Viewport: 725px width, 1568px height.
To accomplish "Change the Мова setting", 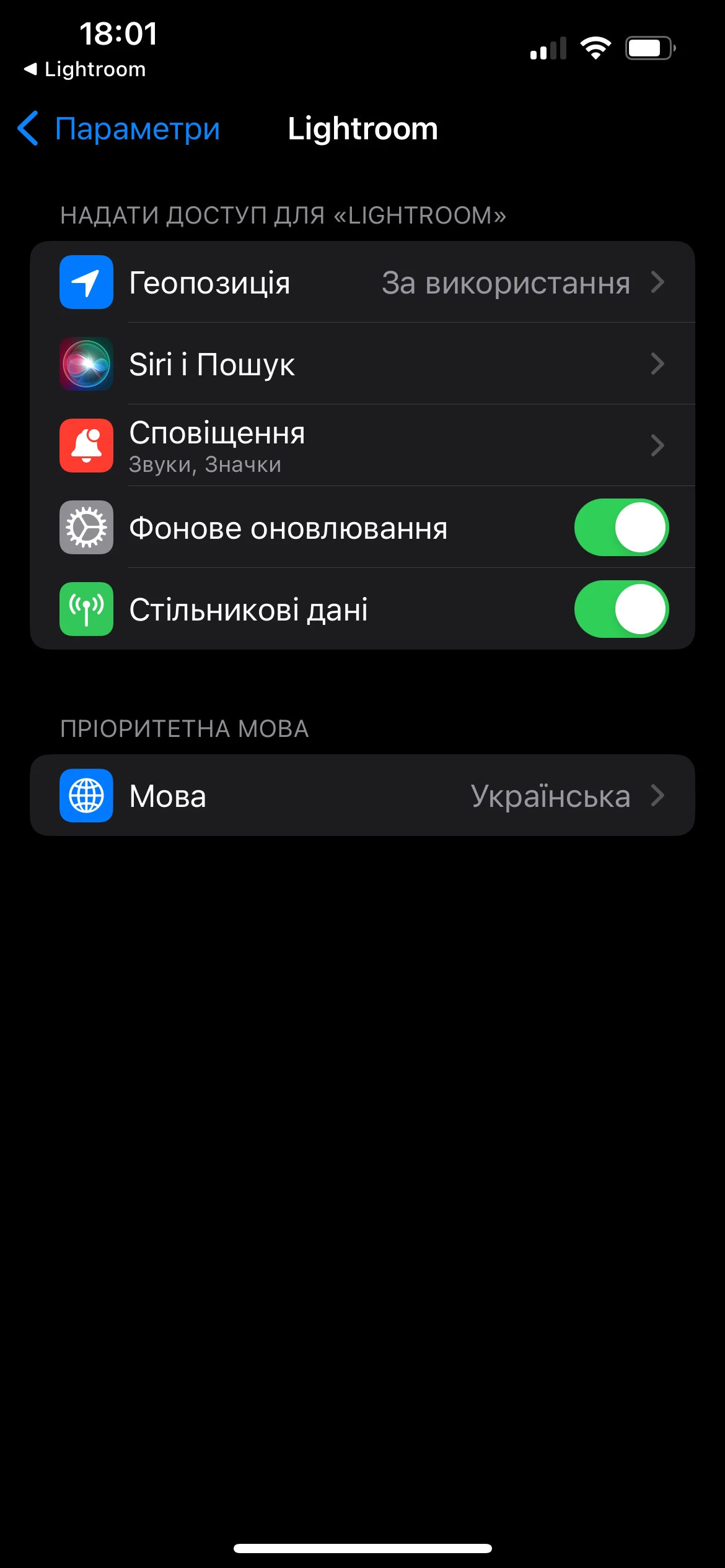I will coord(362,796).
